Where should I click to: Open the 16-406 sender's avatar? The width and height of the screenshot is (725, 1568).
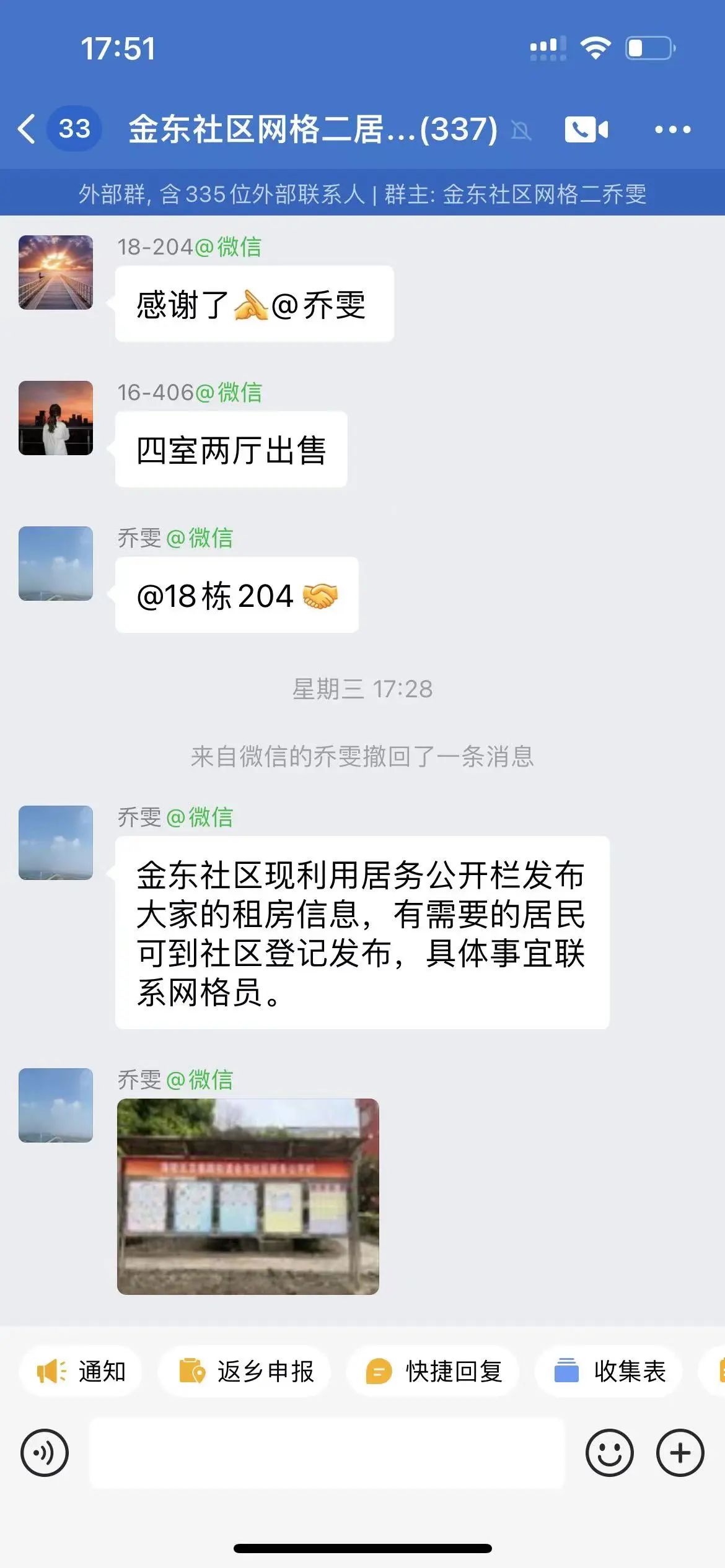tap(56, 418)
